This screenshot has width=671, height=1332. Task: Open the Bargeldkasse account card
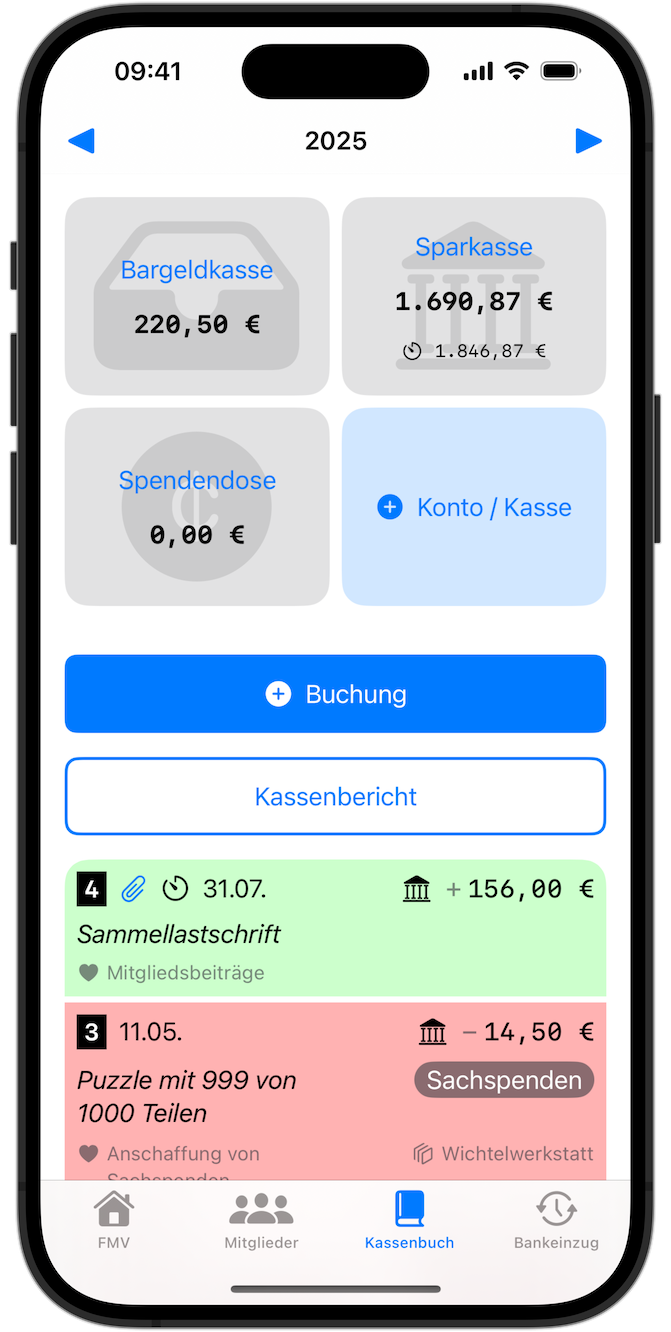(197, 296)
